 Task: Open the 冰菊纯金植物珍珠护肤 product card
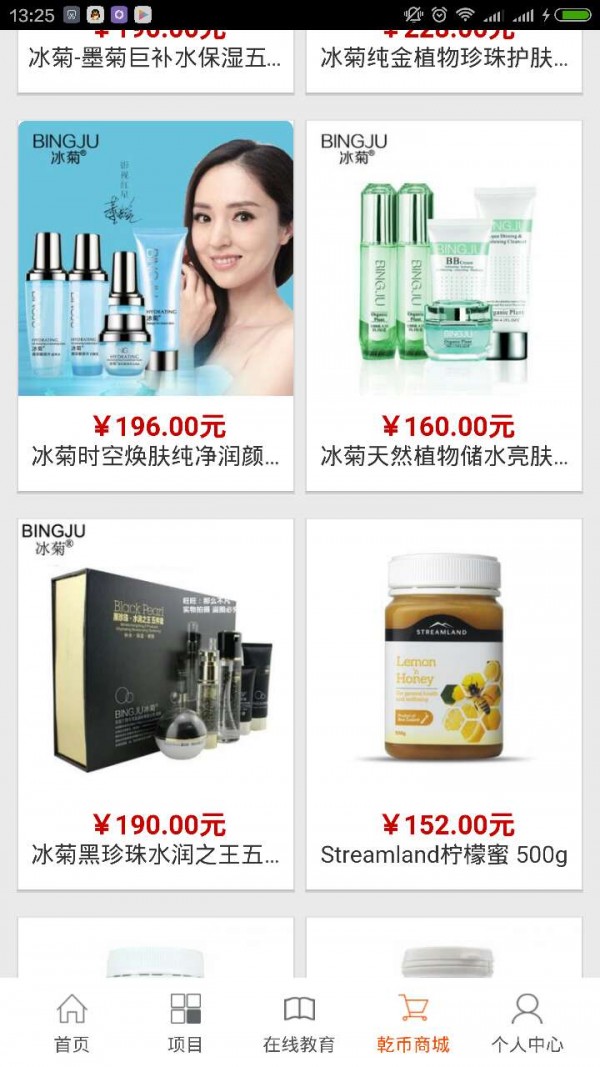point(444,59)
